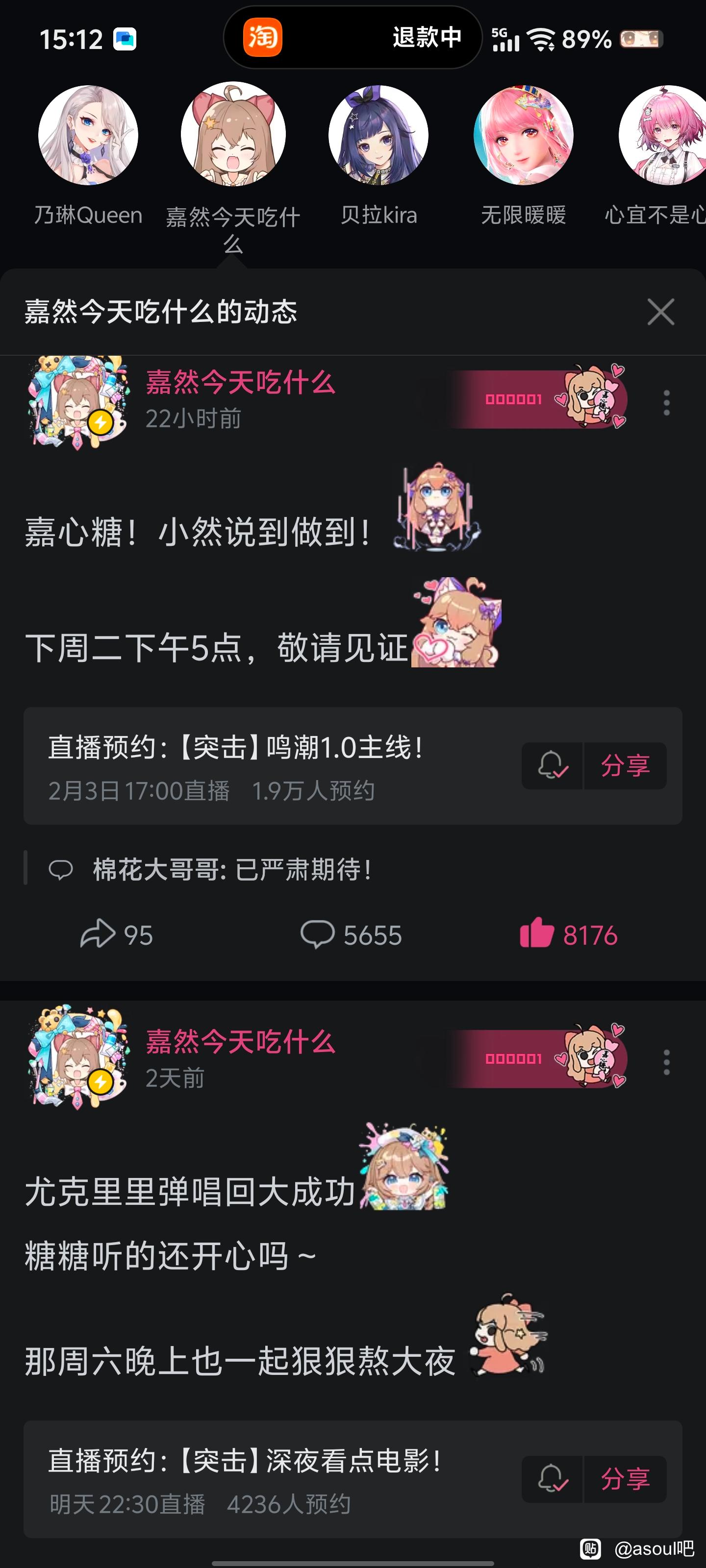
Task: Open the 退款中 Taobao status pill
Action: [x=353, y=38]
